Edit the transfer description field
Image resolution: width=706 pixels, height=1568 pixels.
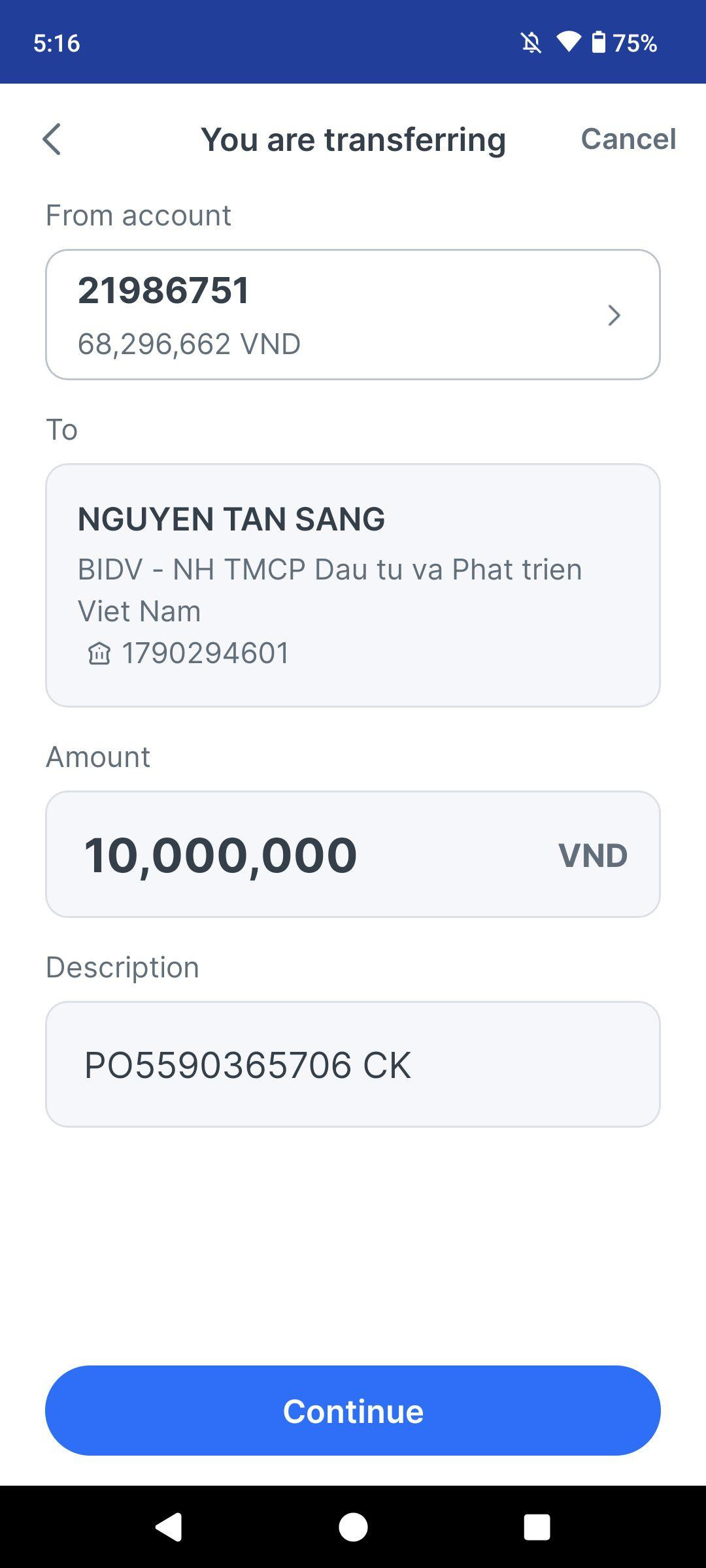352,1064
